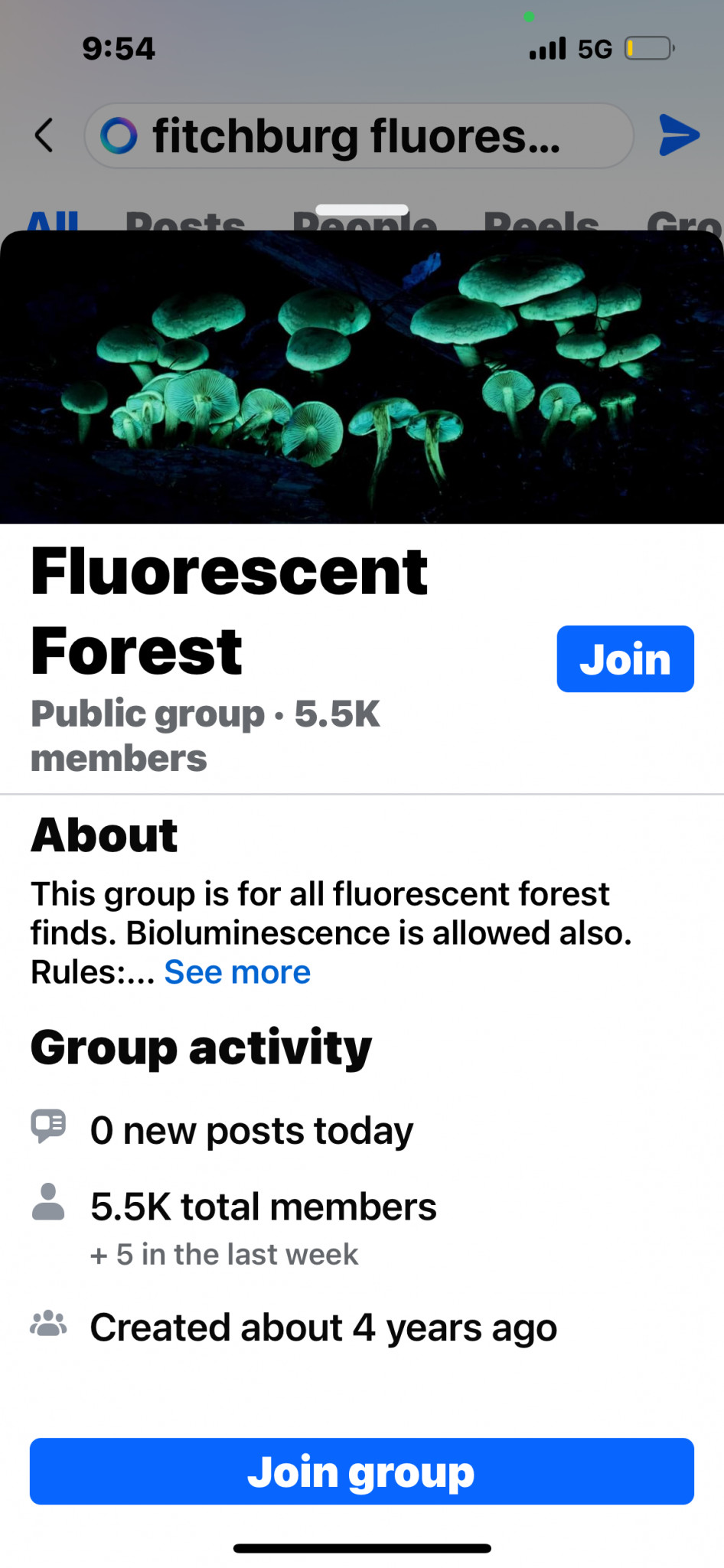Tap the Join group button
Image resolution: width=724 pixels, height=1568 pixels.
[361, 1471]
